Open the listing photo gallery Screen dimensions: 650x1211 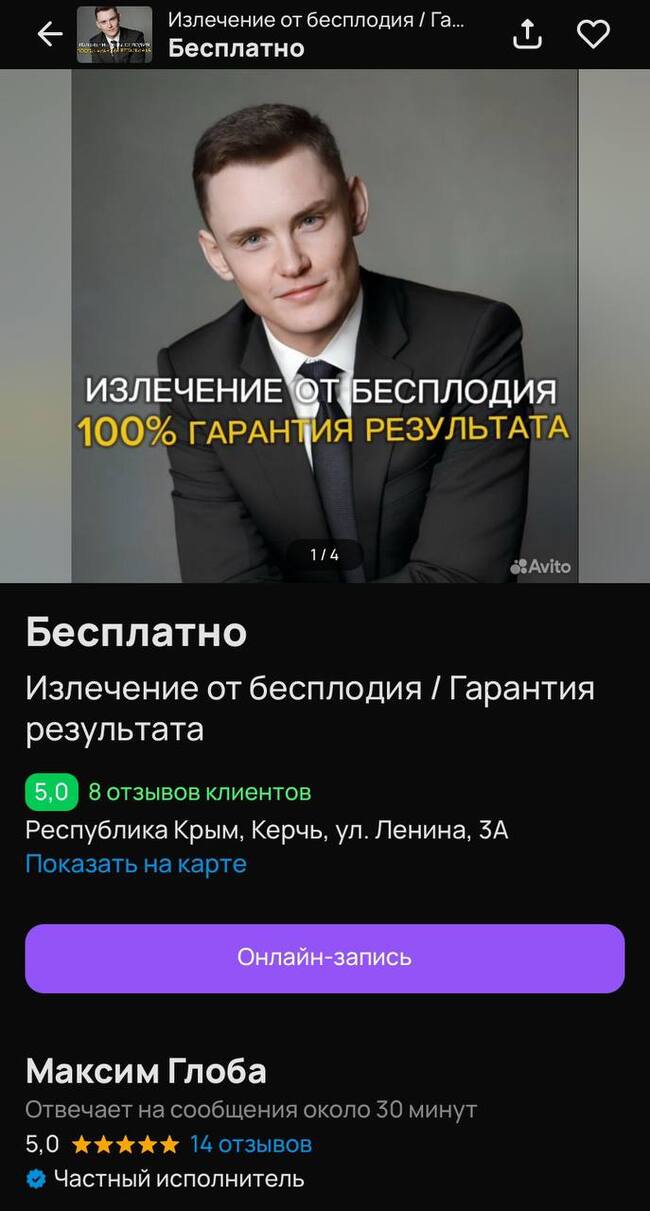(324, 326)
